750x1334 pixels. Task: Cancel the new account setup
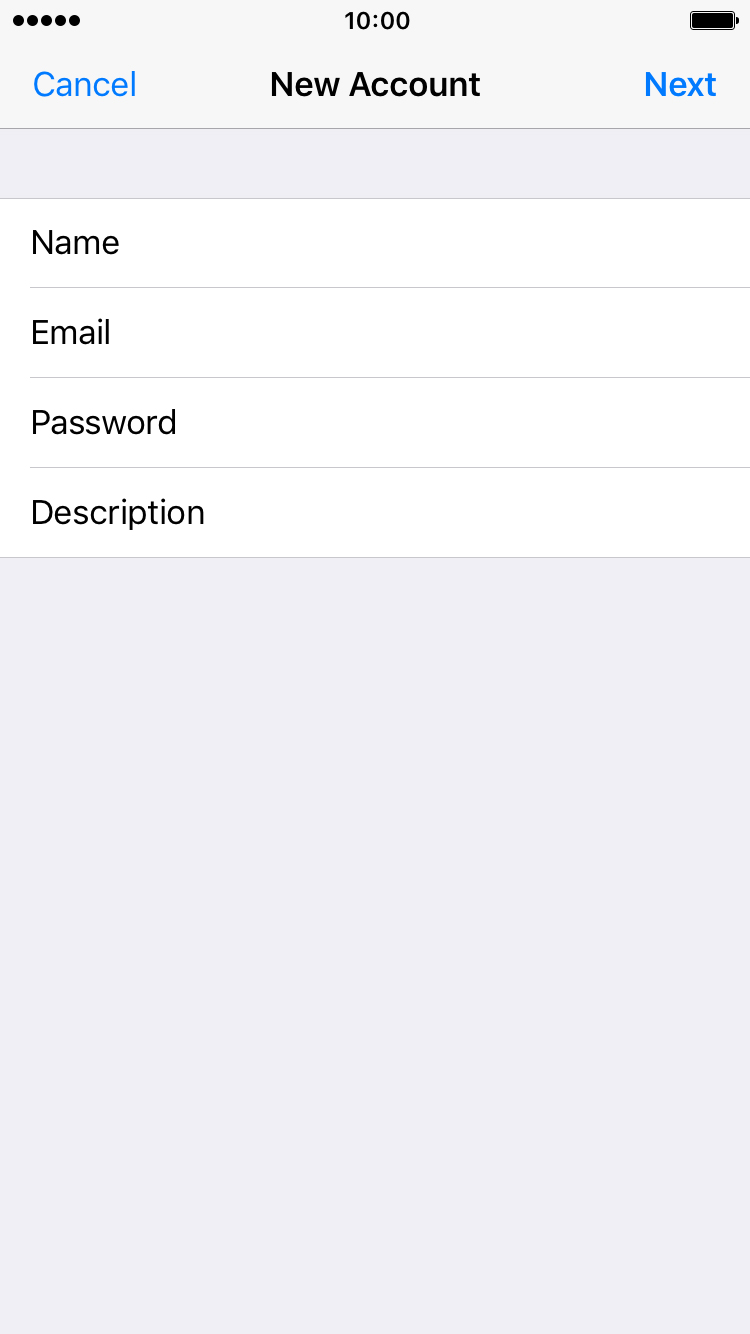[x=85, y=85]
